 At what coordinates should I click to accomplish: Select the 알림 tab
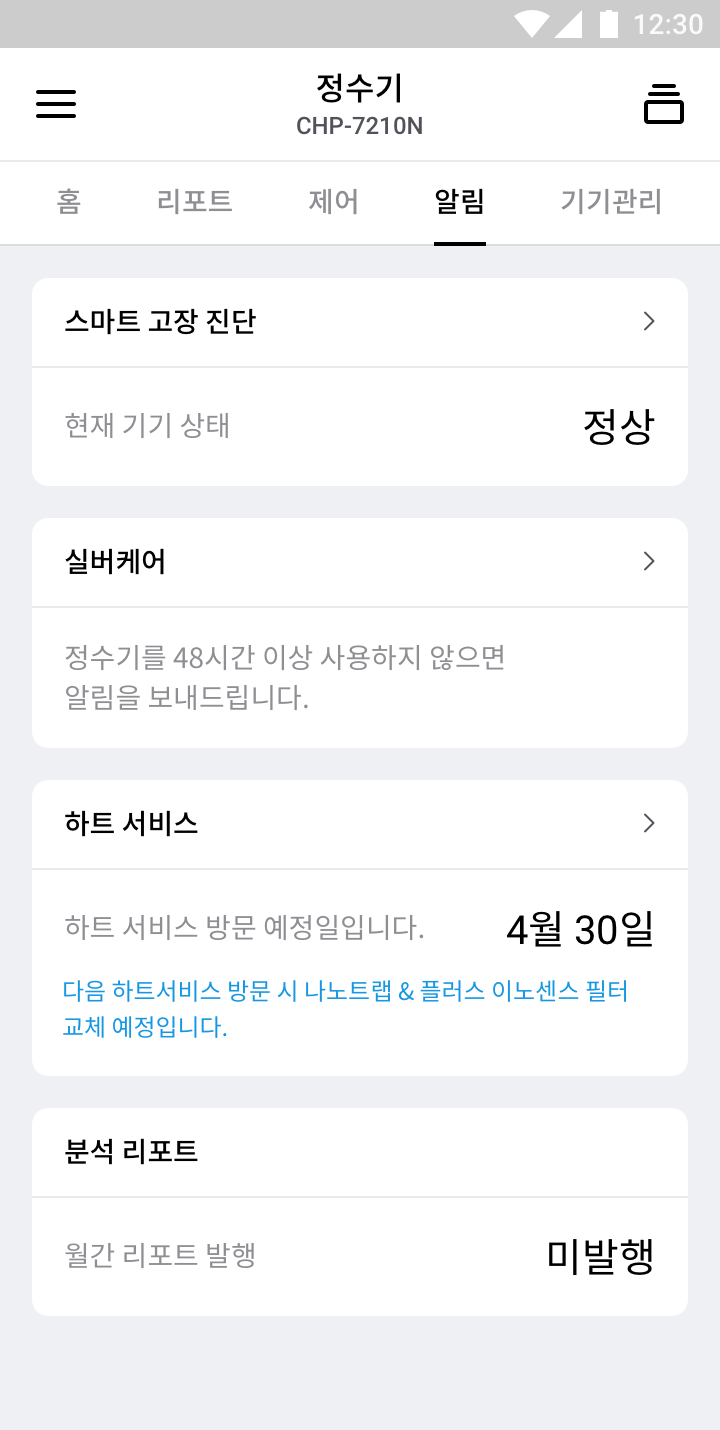click(x=460, y=202)
